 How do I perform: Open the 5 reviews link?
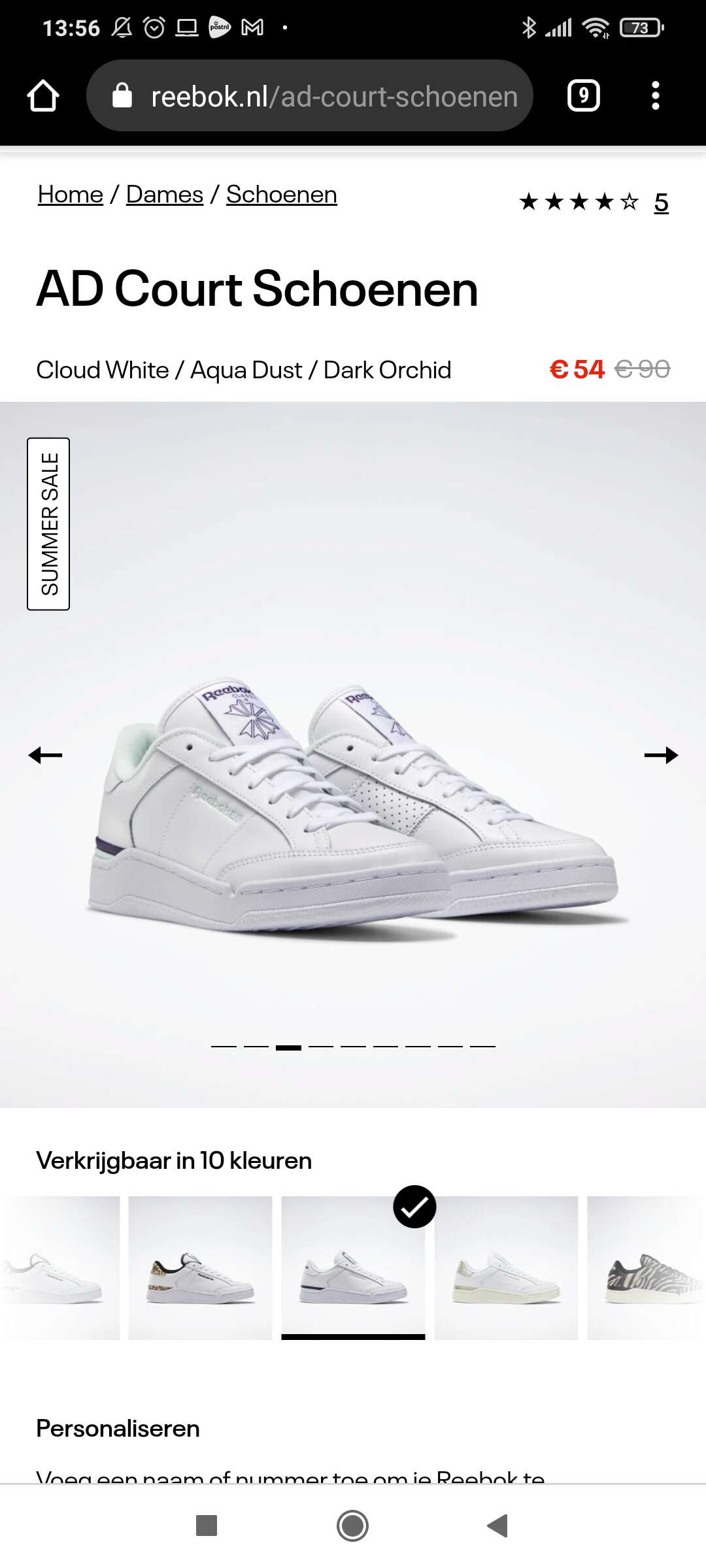pyautogui.click(x=661, y=202)
